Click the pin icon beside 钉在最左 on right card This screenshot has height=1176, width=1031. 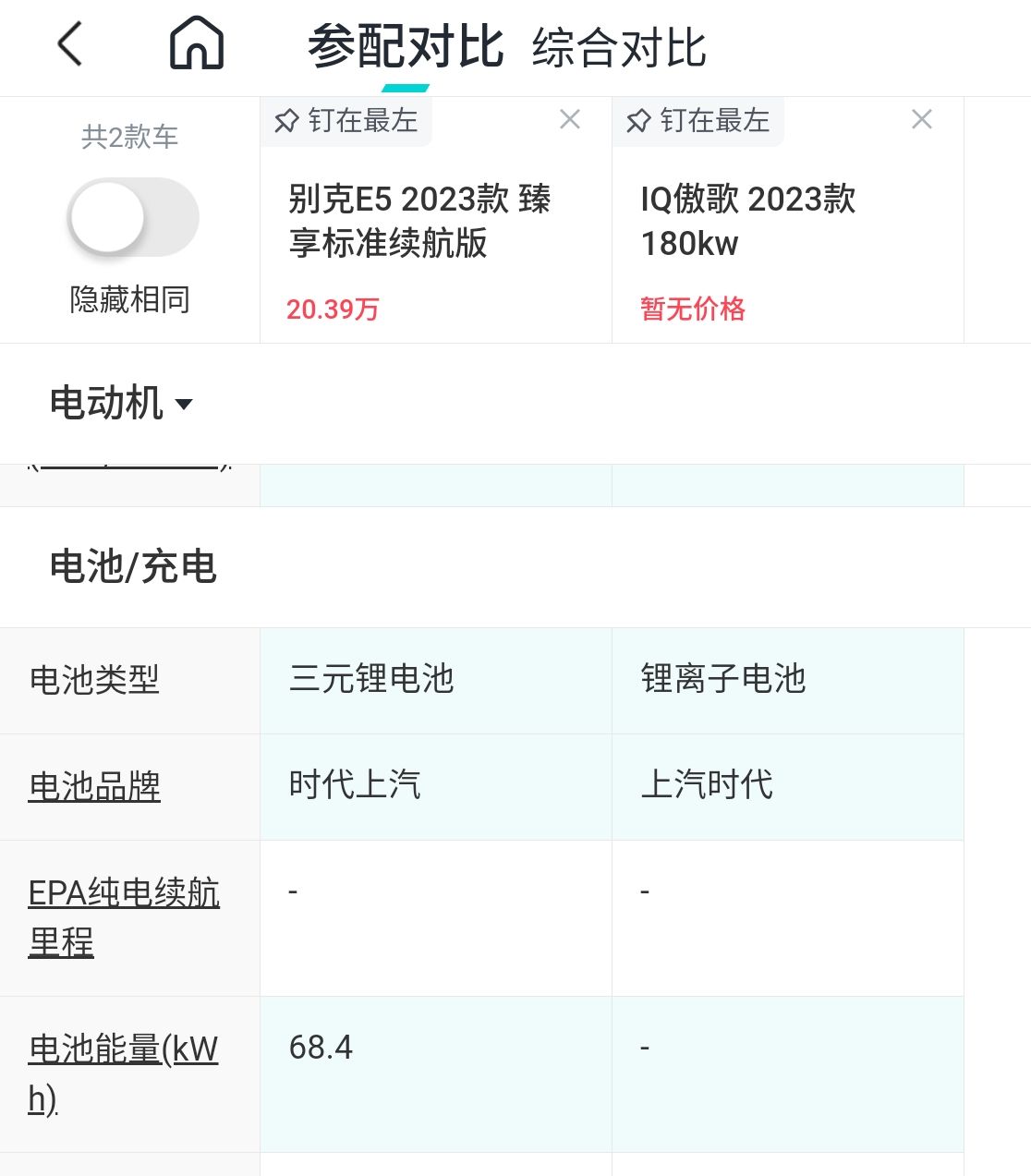(637, 120)
